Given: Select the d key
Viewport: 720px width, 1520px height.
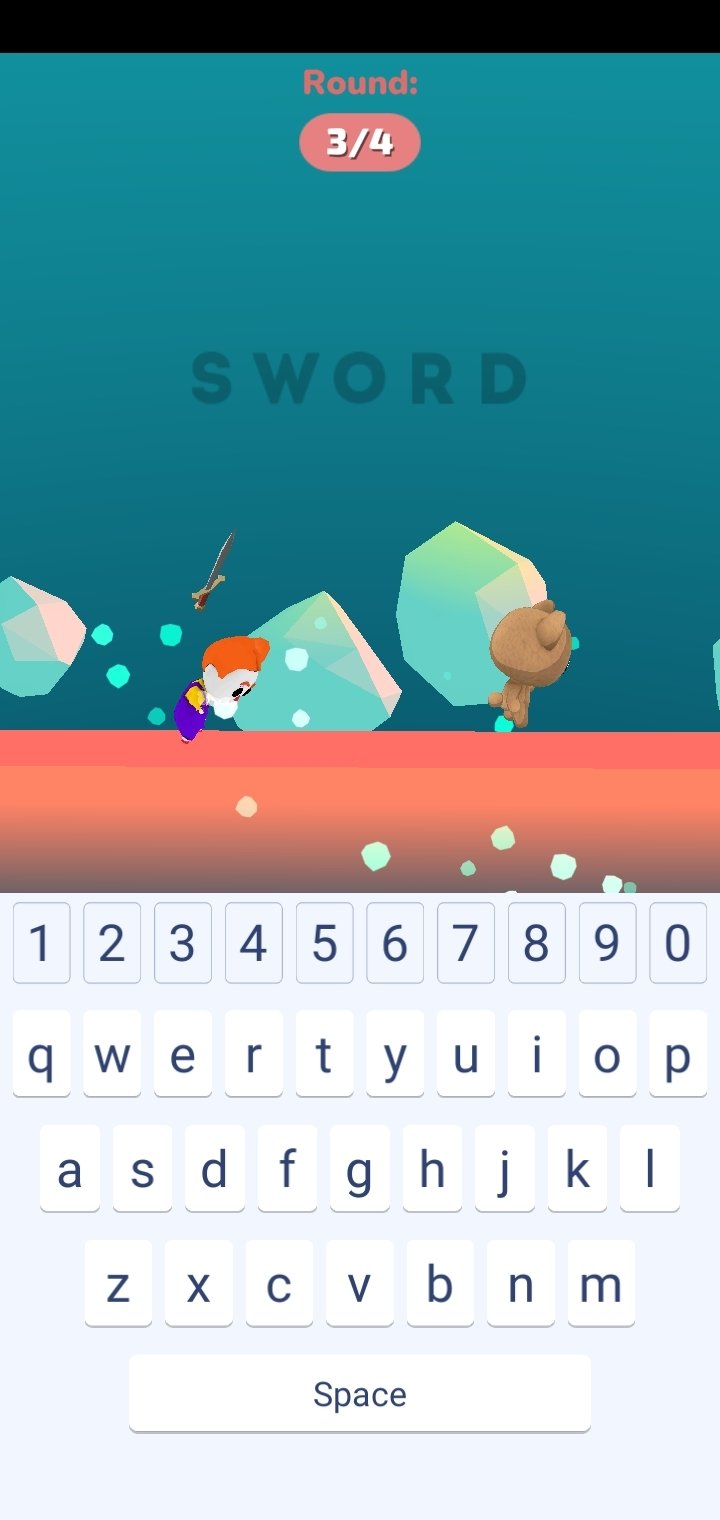Looking at the screenshot, I should coord(214,1168).
